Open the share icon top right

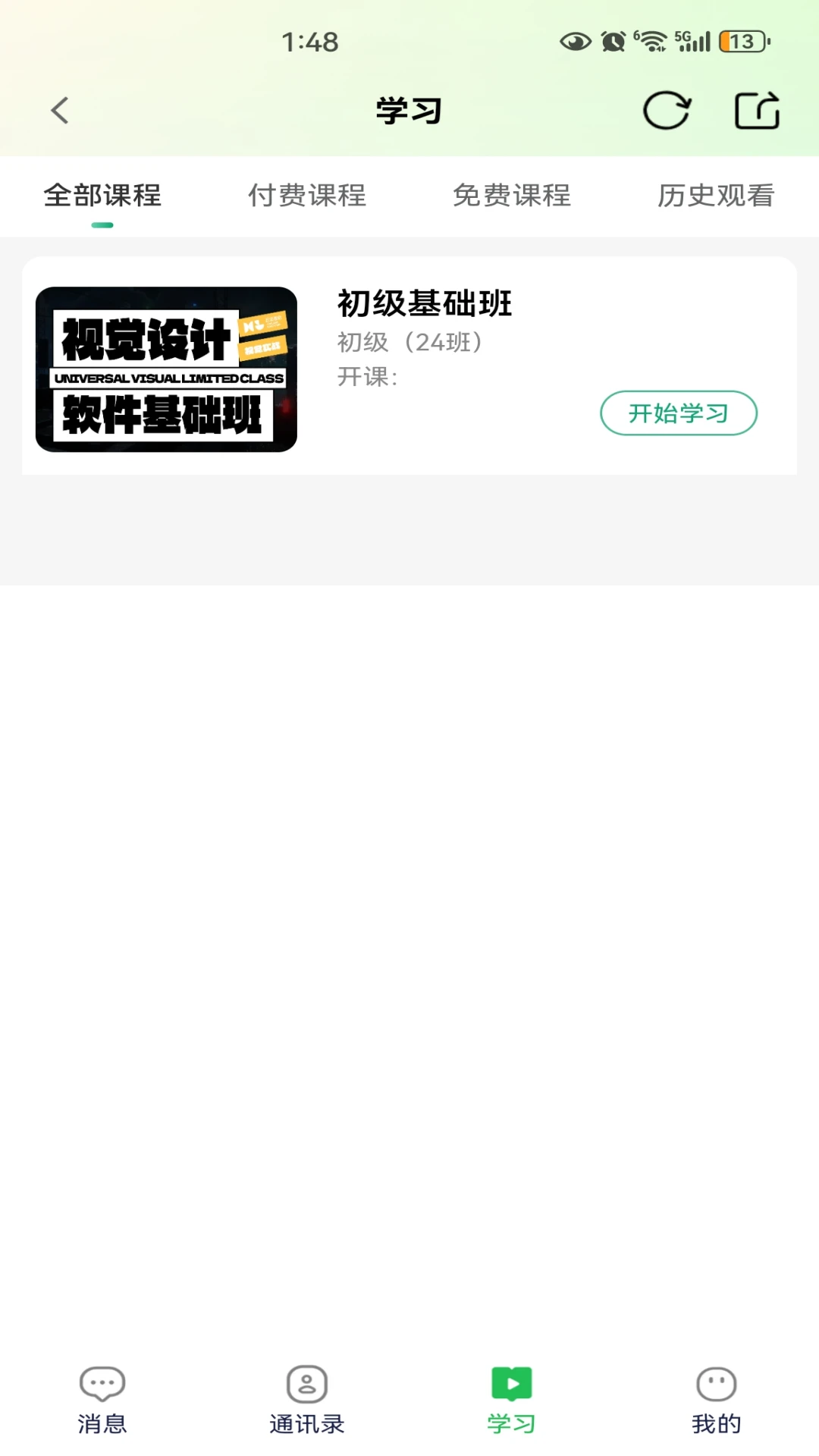tap(756, 109)
